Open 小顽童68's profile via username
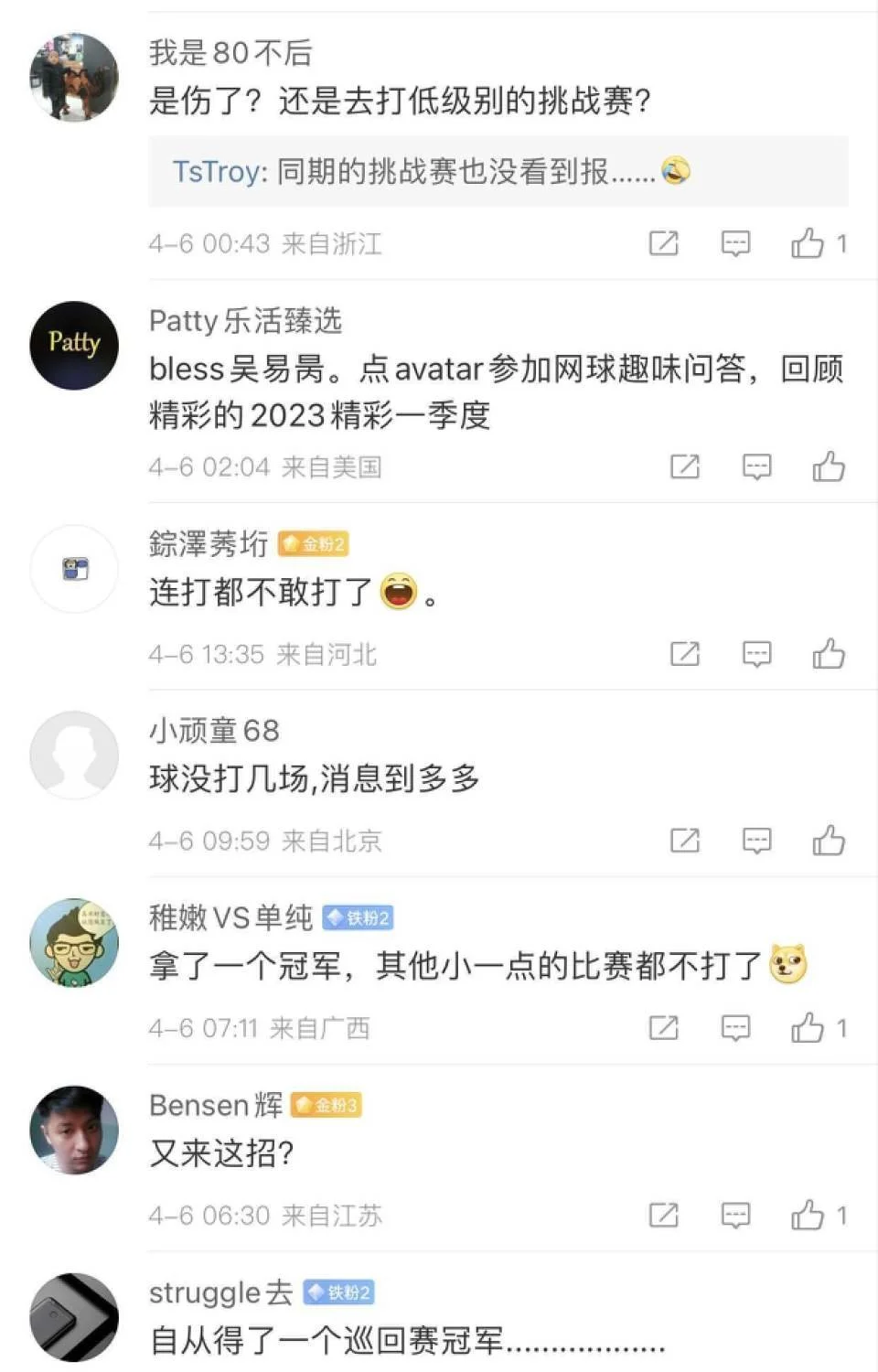Screen dimensions: 878x1372 214,730
